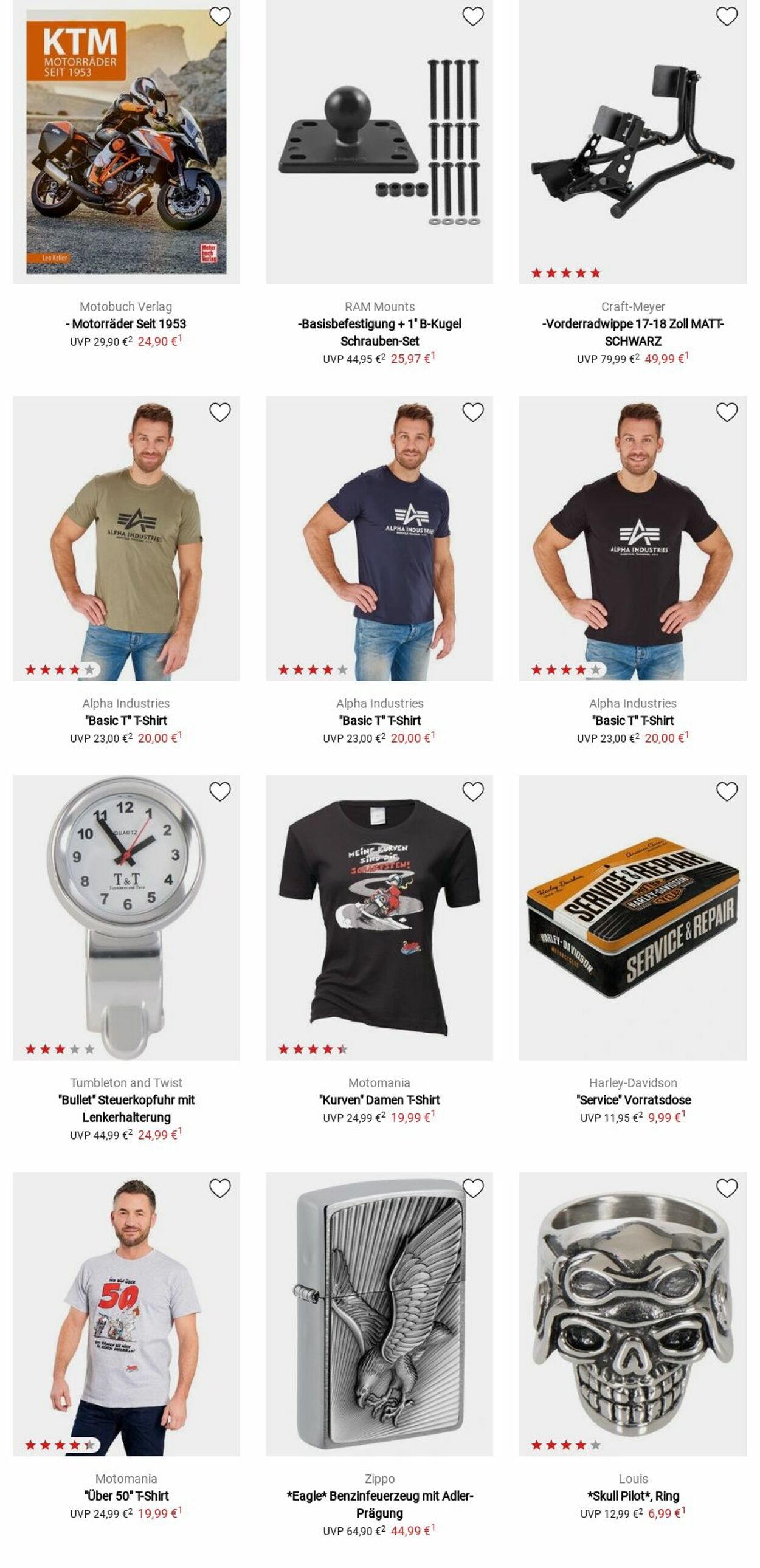
Task: Add the Kurven Damen T-Shirt to wishlist
Action: pyautogui.click(x=472, y=792)
